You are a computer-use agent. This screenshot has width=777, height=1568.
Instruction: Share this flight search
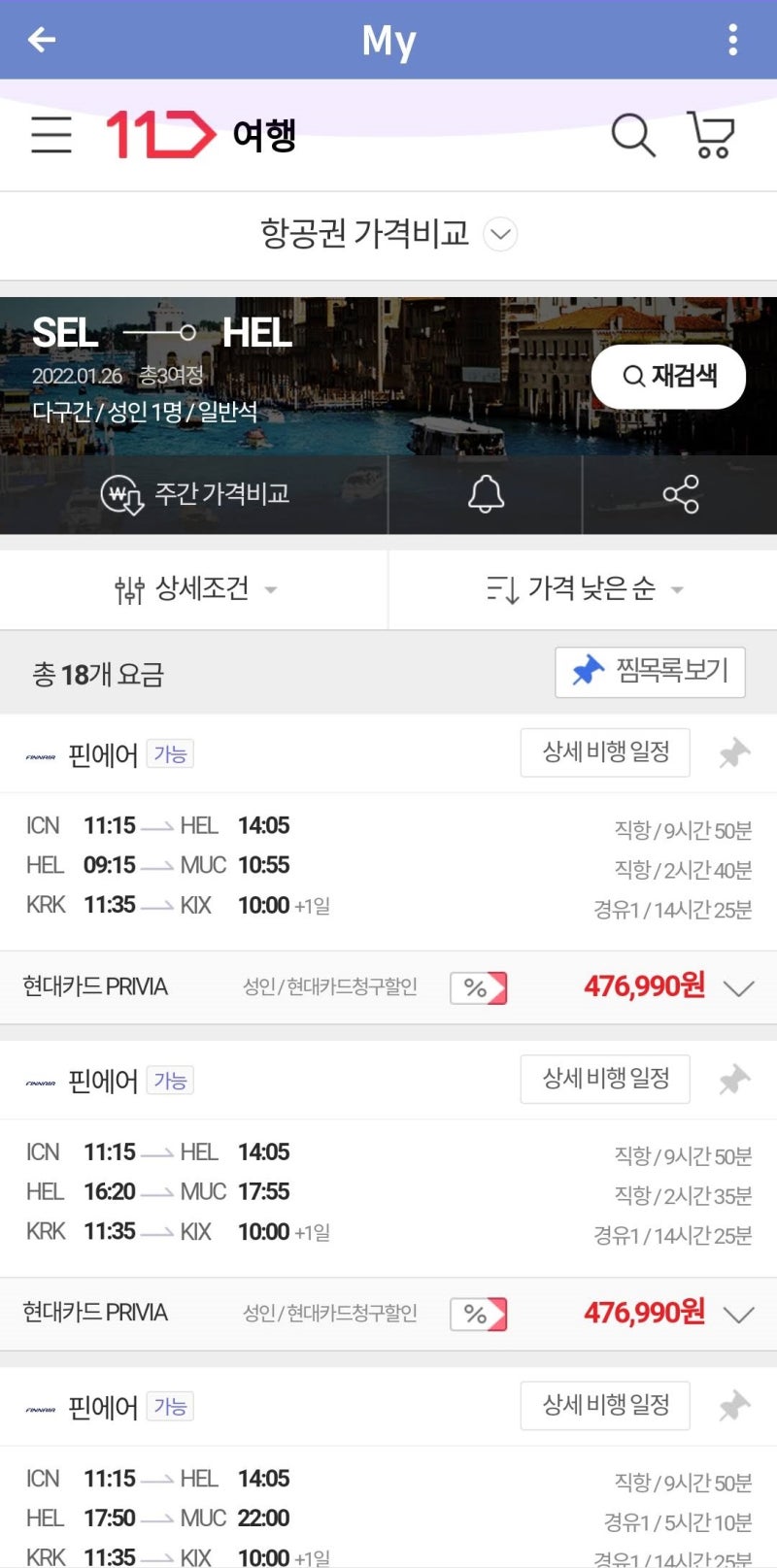point(680,494)
